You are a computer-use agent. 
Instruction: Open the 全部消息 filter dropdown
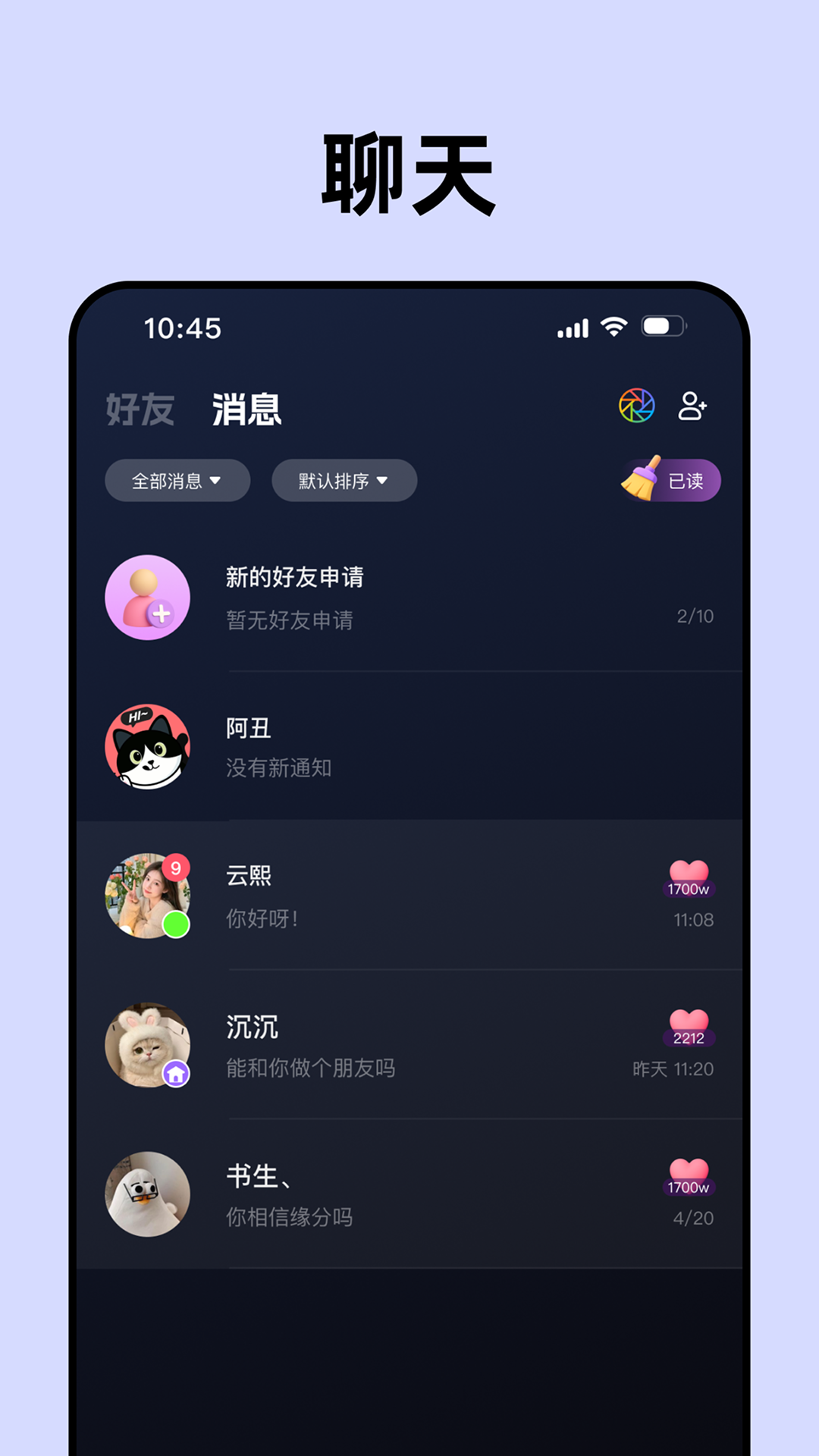(177, 480)
